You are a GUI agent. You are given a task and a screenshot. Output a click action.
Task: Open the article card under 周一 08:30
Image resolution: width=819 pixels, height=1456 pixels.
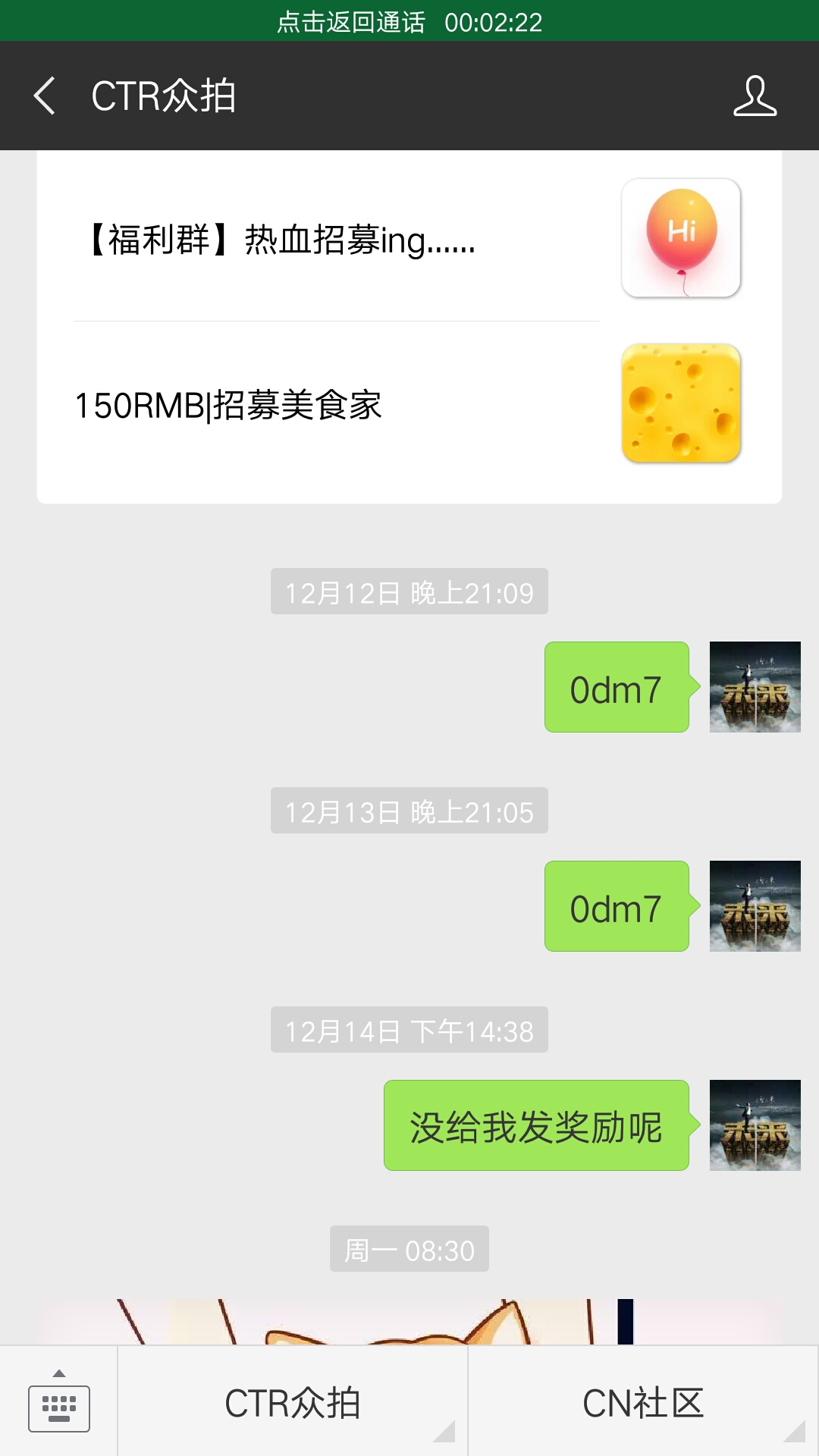(409, 1322)
